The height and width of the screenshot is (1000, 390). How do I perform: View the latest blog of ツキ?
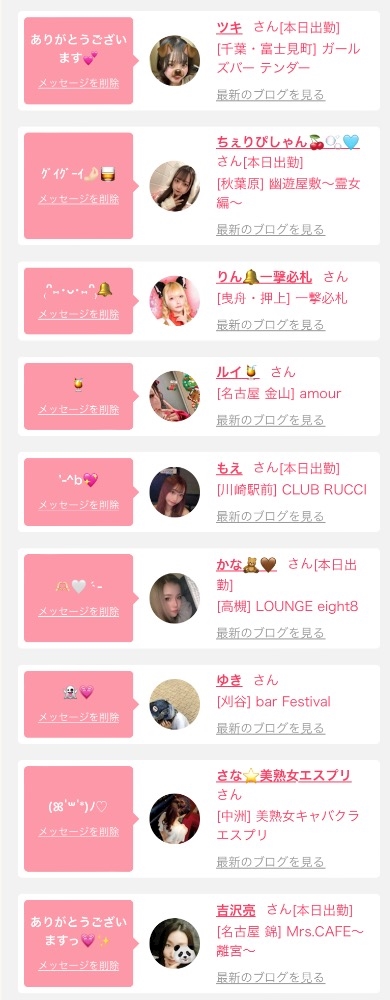271,95
